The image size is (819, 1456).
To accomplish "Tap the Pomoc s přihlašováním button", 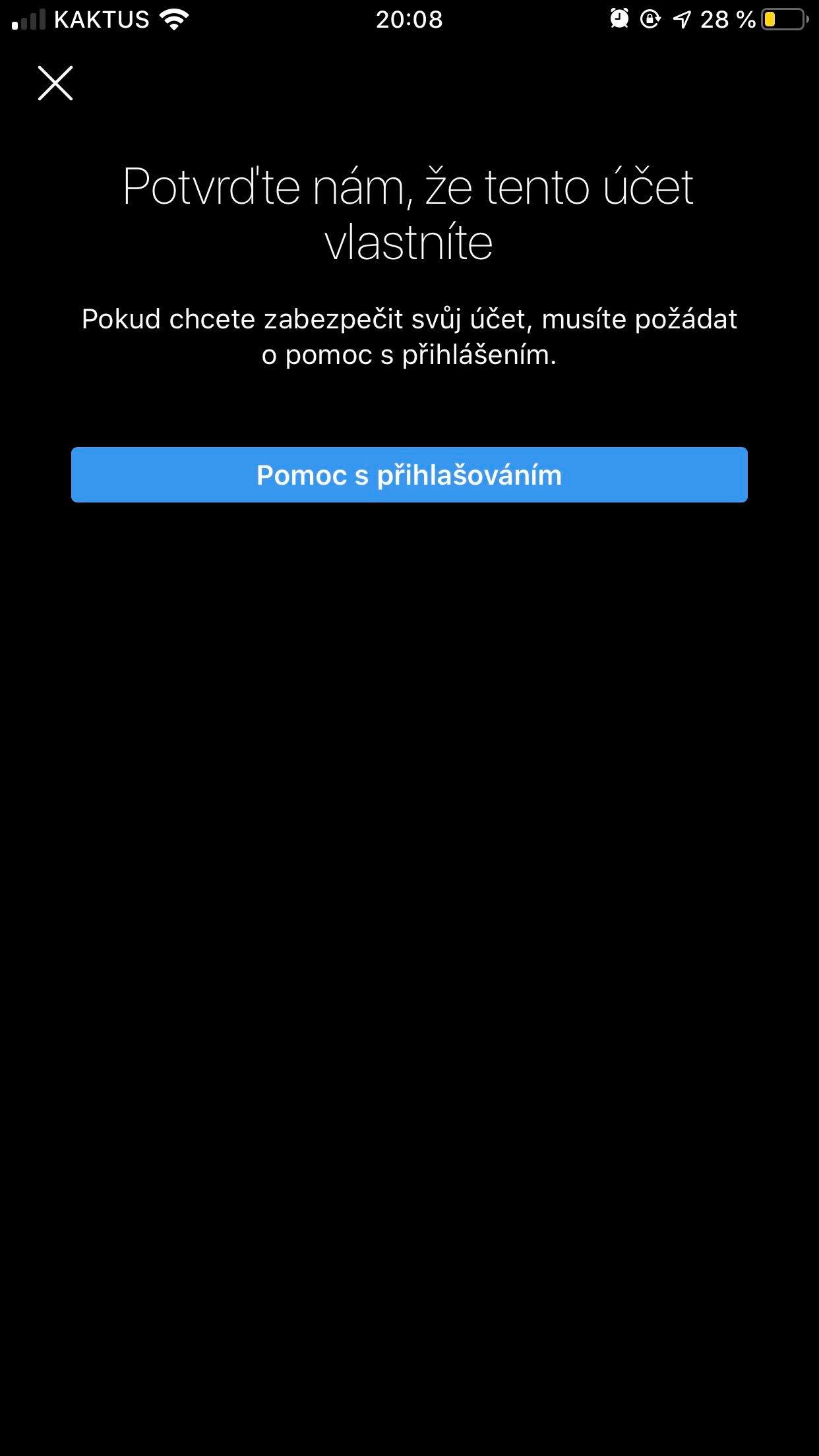I will 409,475.
